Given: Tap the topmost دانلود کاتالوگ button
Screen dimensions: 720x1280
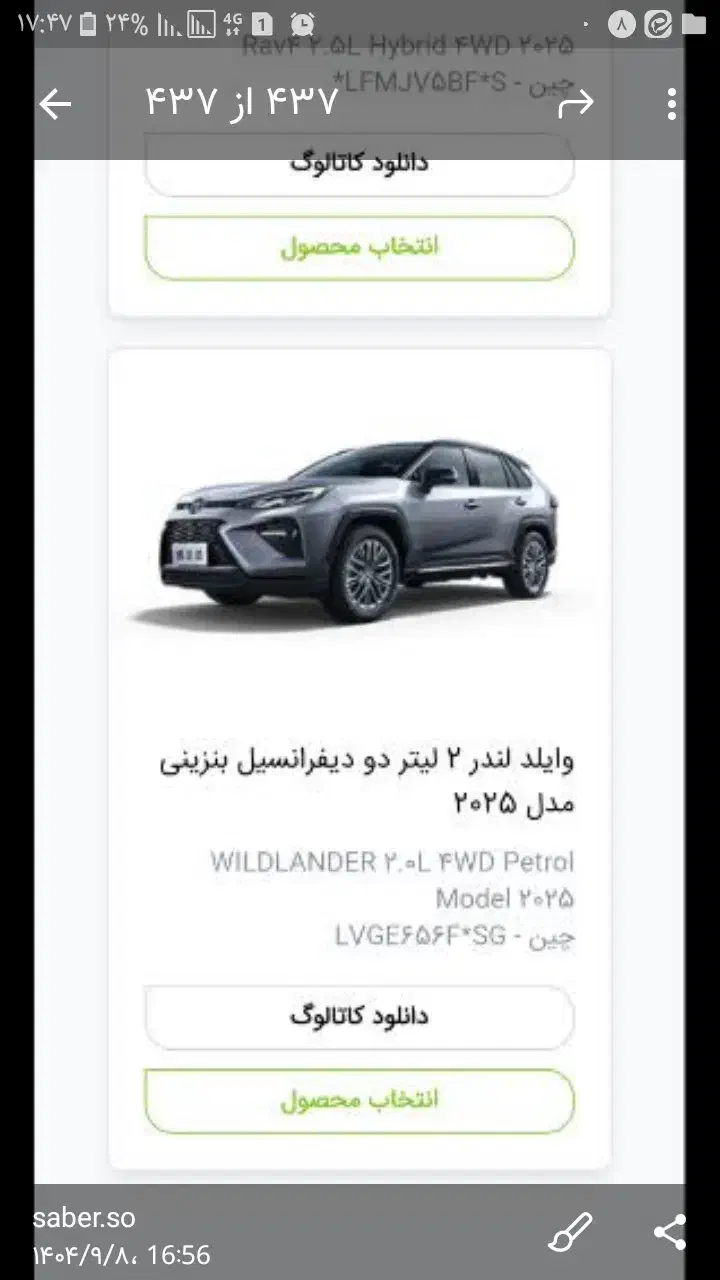Looking at the screenshot, I should click(x=358, y=163).
